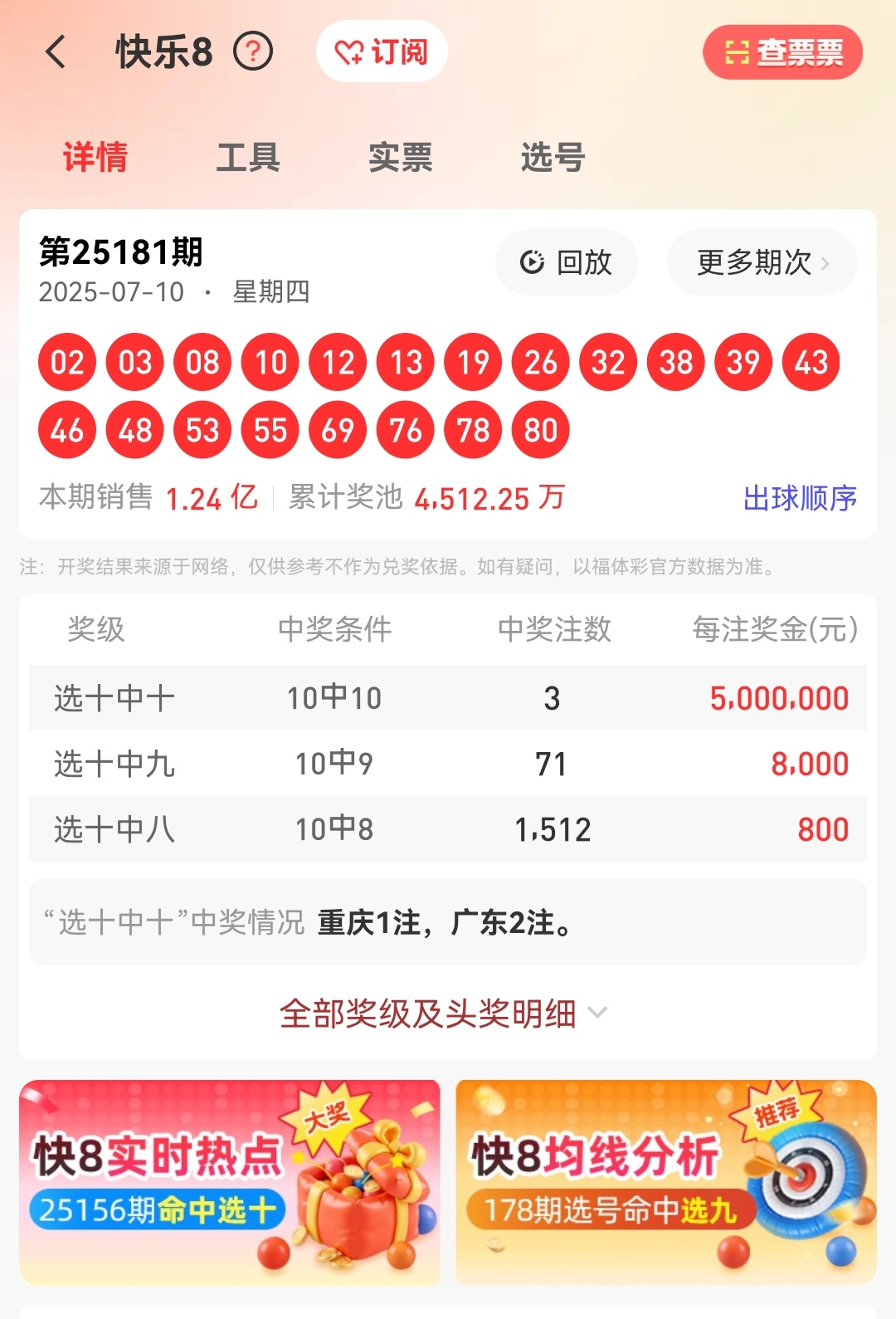This screenshot has height=1319, width=896.
Task: Click the heart icon on 订阅
Action: click(348, 51)
